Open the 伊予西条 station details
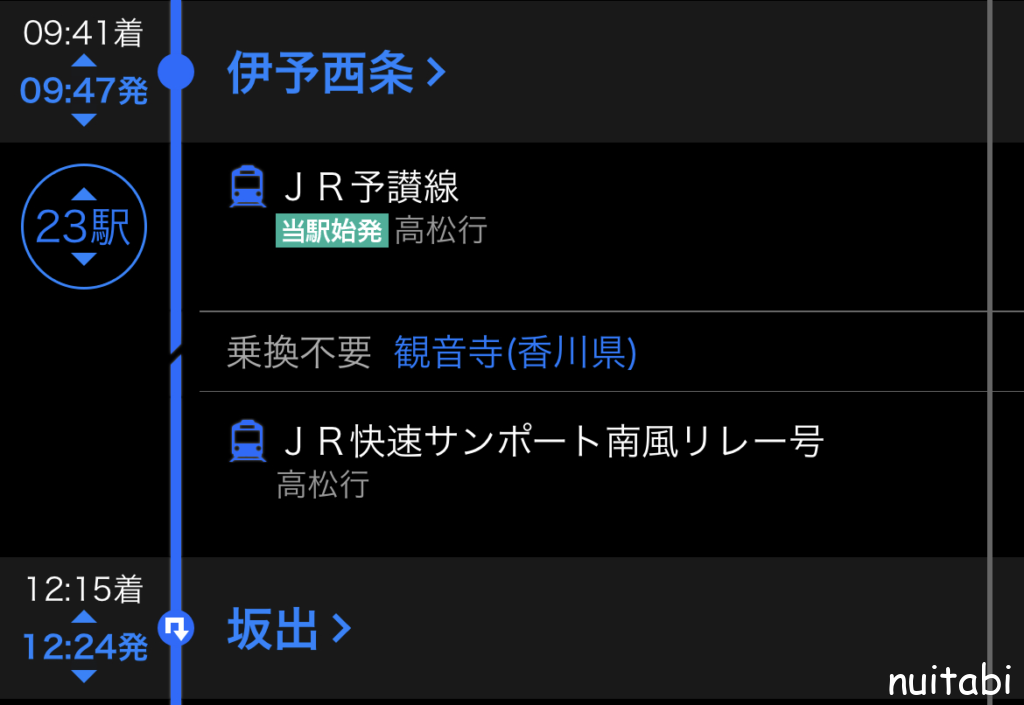The width and height of the screenshot is (1024, 705). click(x=335, y=72)
